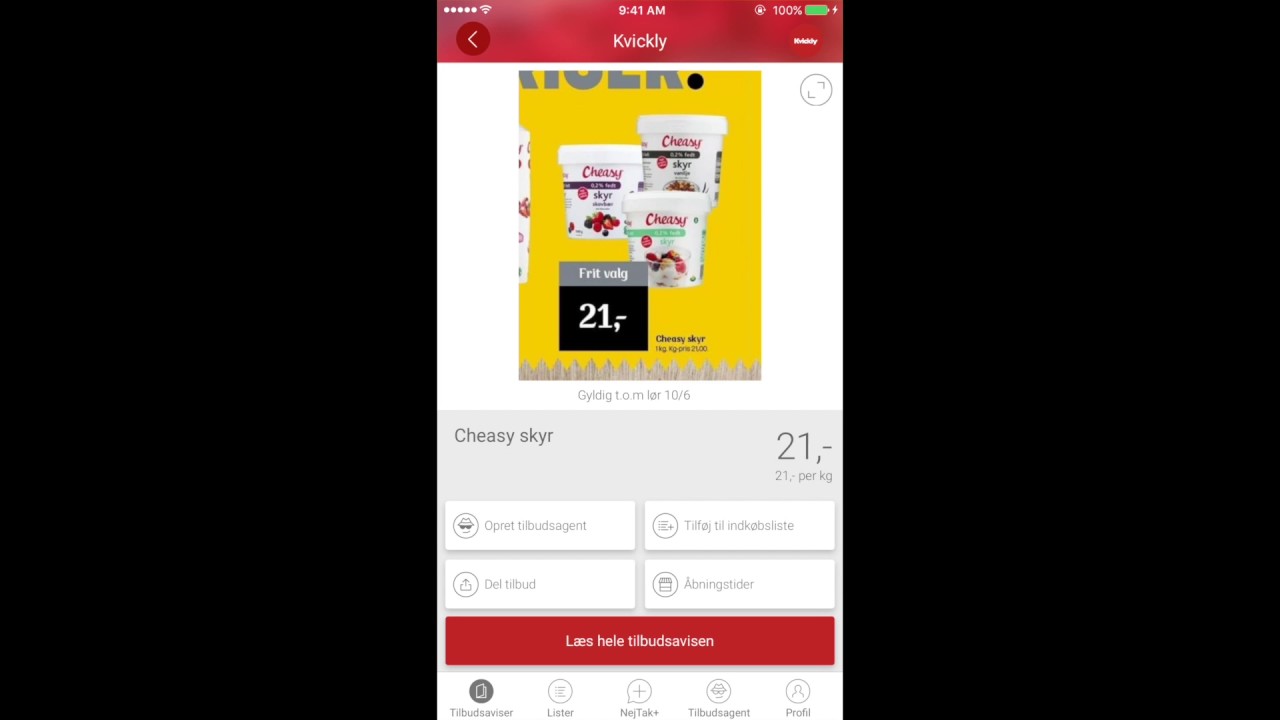Add offer via Tilføj til indkøbsliste
Viewport: 1280px width, 720px height.
(x=739, y=526)
